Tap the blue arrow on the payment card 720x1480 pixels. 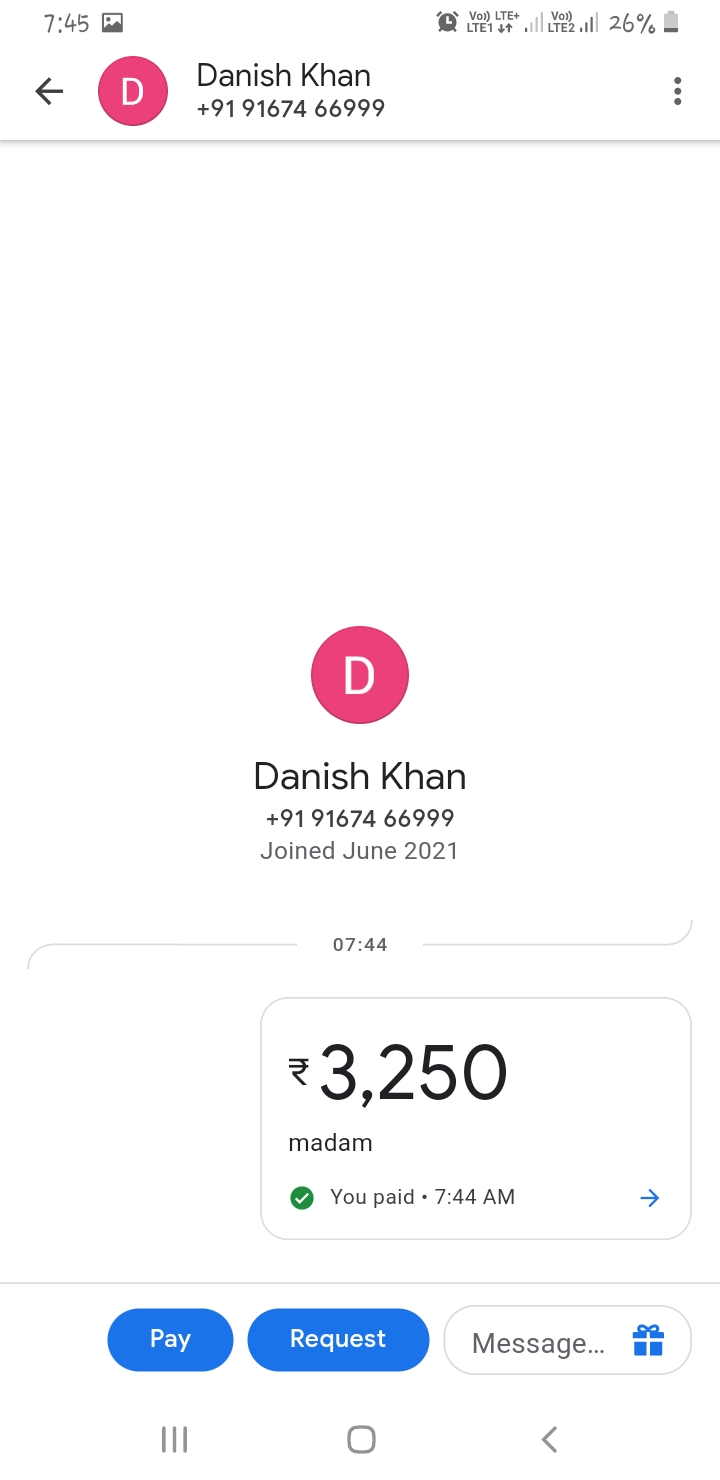tap(650, 1198)
